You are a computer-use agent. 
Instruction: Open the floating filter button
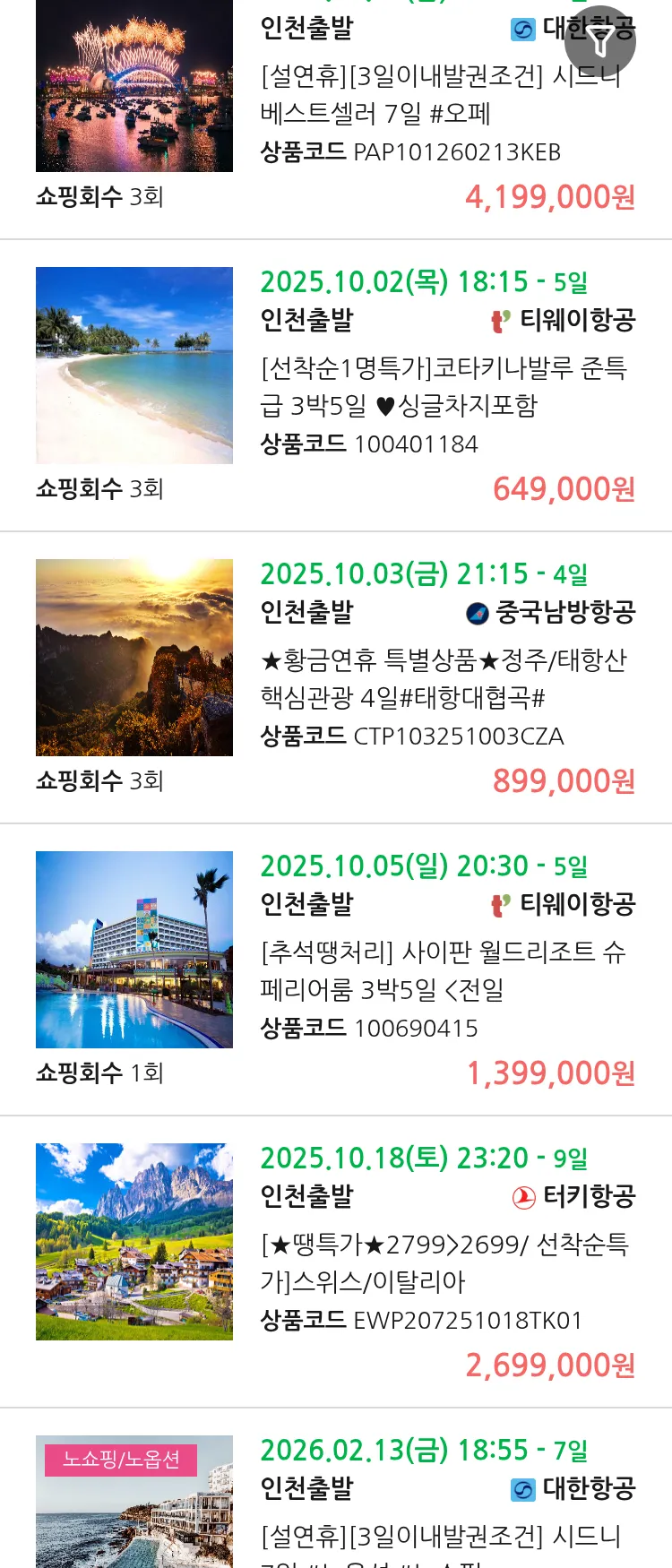(600, 41)
